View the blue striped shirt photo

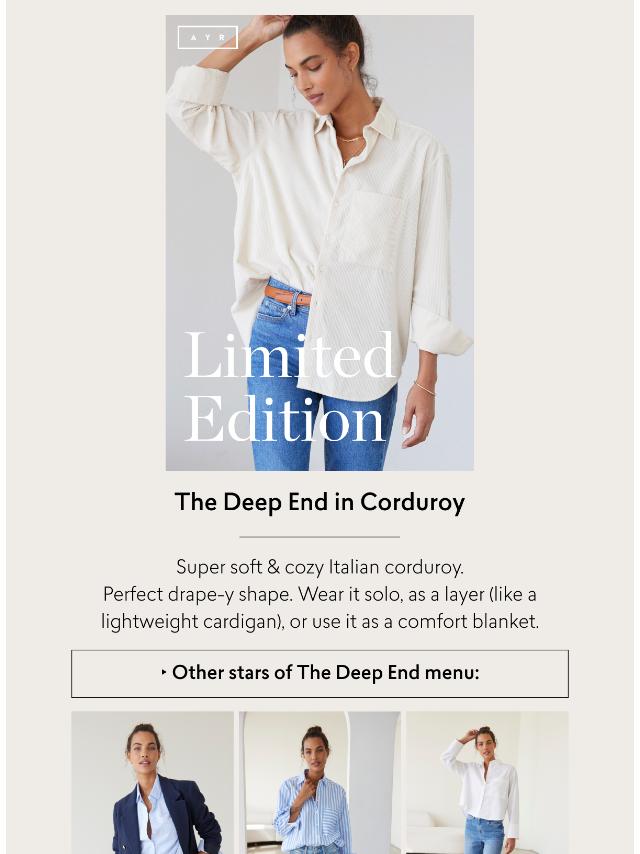point(319,782)
